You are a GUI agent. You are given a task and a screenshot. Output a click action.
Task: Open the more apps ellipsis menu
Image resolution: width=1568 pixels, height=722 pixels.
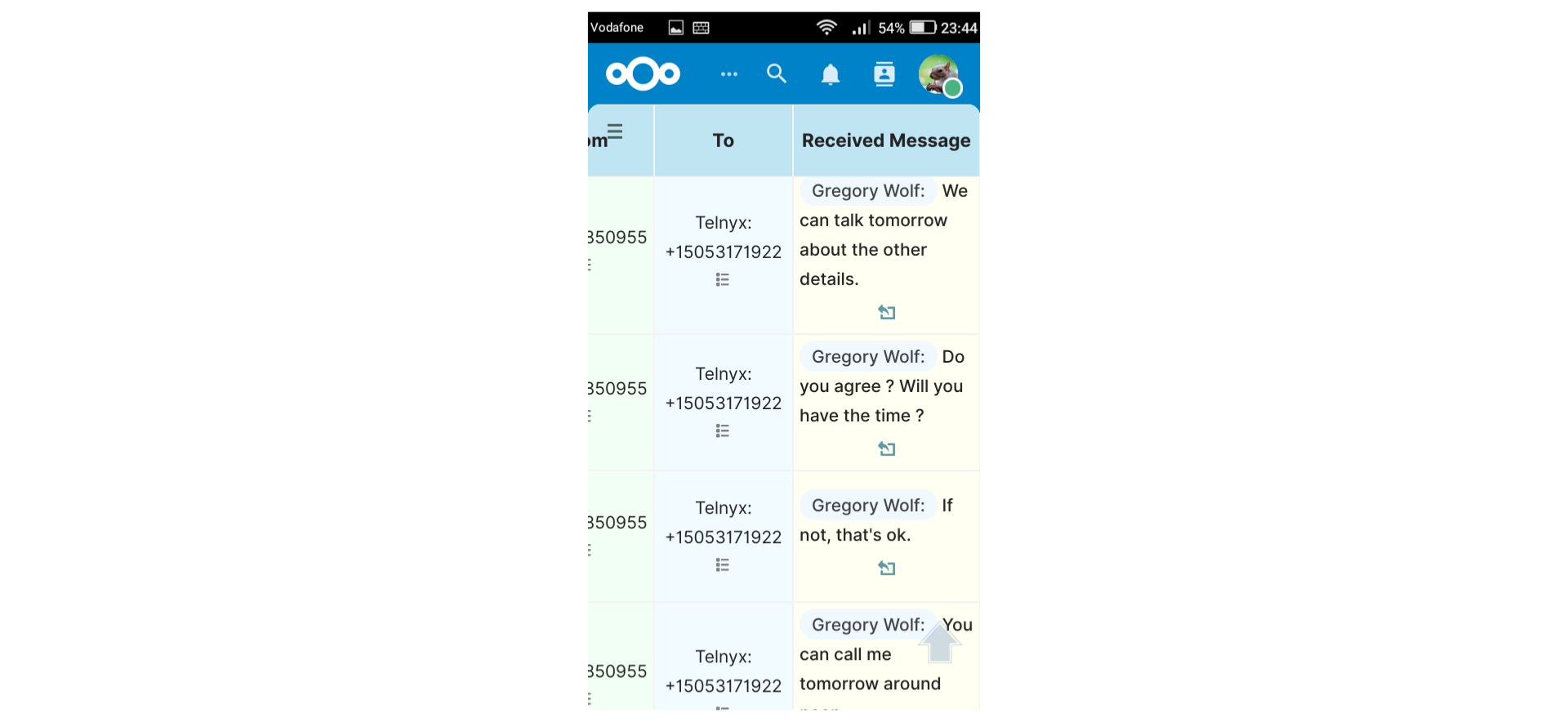click(728, 74)
